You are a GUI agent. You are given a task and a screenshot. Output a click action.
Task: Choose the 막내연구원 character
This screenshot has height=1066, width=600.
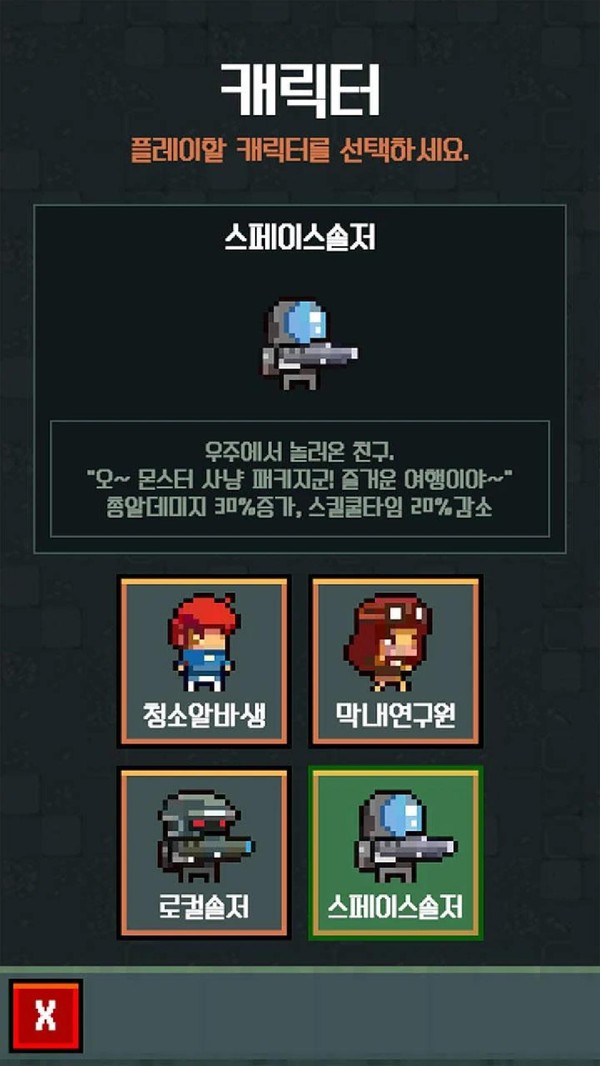click(396, 661)
